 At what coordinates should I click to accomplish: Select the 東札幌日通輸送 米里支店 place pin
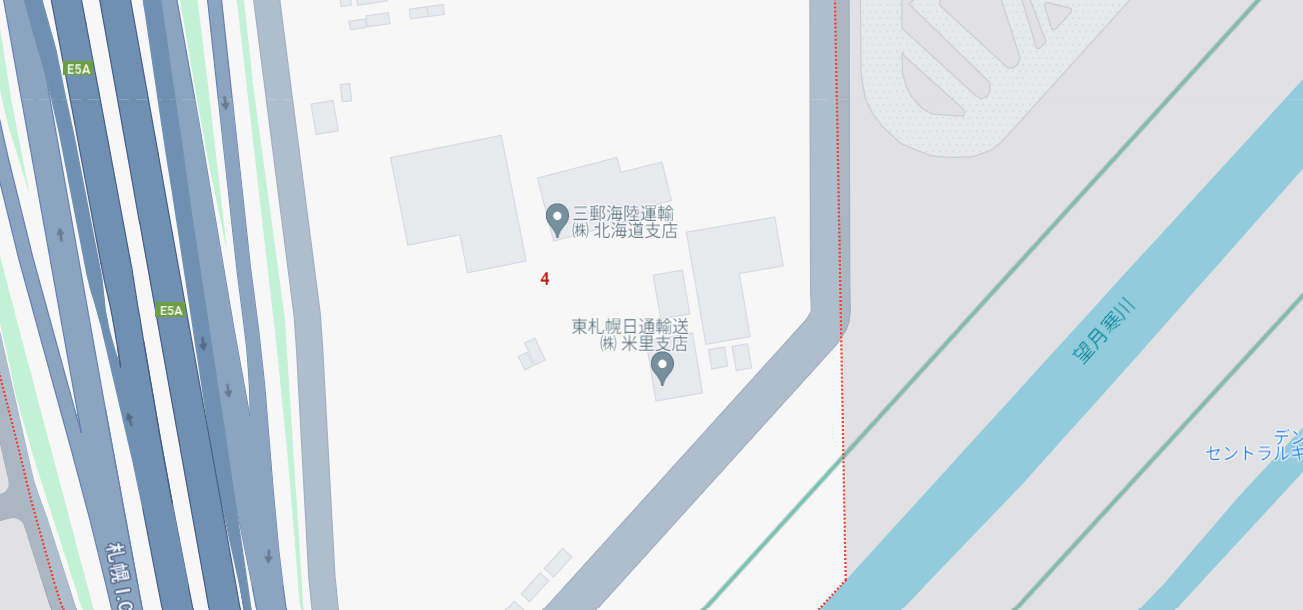pyautogui.click(x=662, y=366)
